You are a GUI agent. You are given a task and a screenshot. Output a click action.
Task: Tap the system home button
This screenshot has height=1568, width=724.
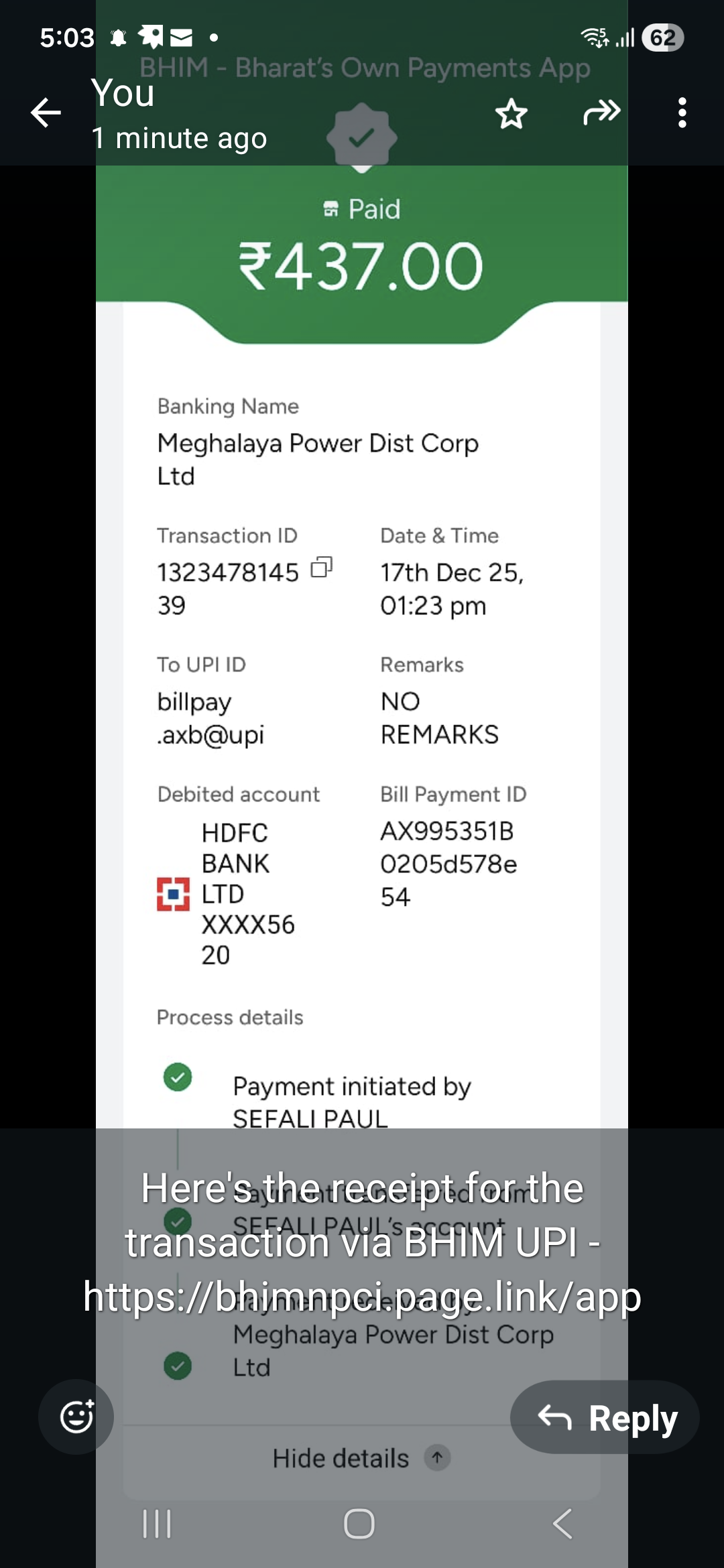[359, 1524]
